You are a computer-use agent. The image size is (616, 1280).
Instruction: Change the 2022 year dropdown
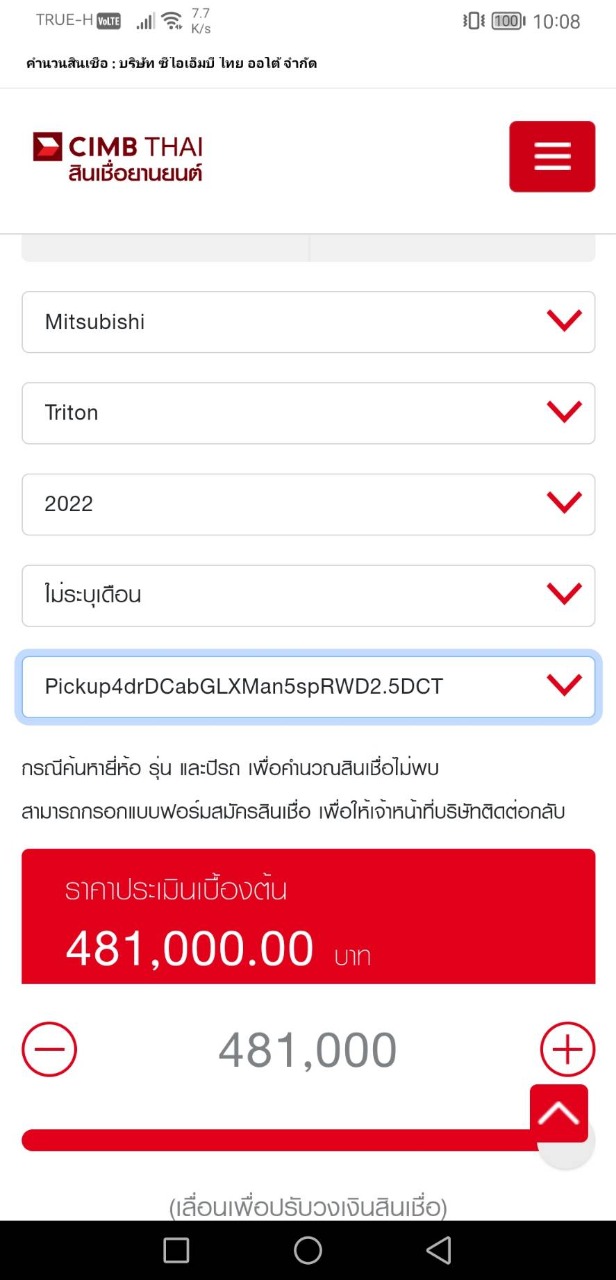click(x=308, y=504)
